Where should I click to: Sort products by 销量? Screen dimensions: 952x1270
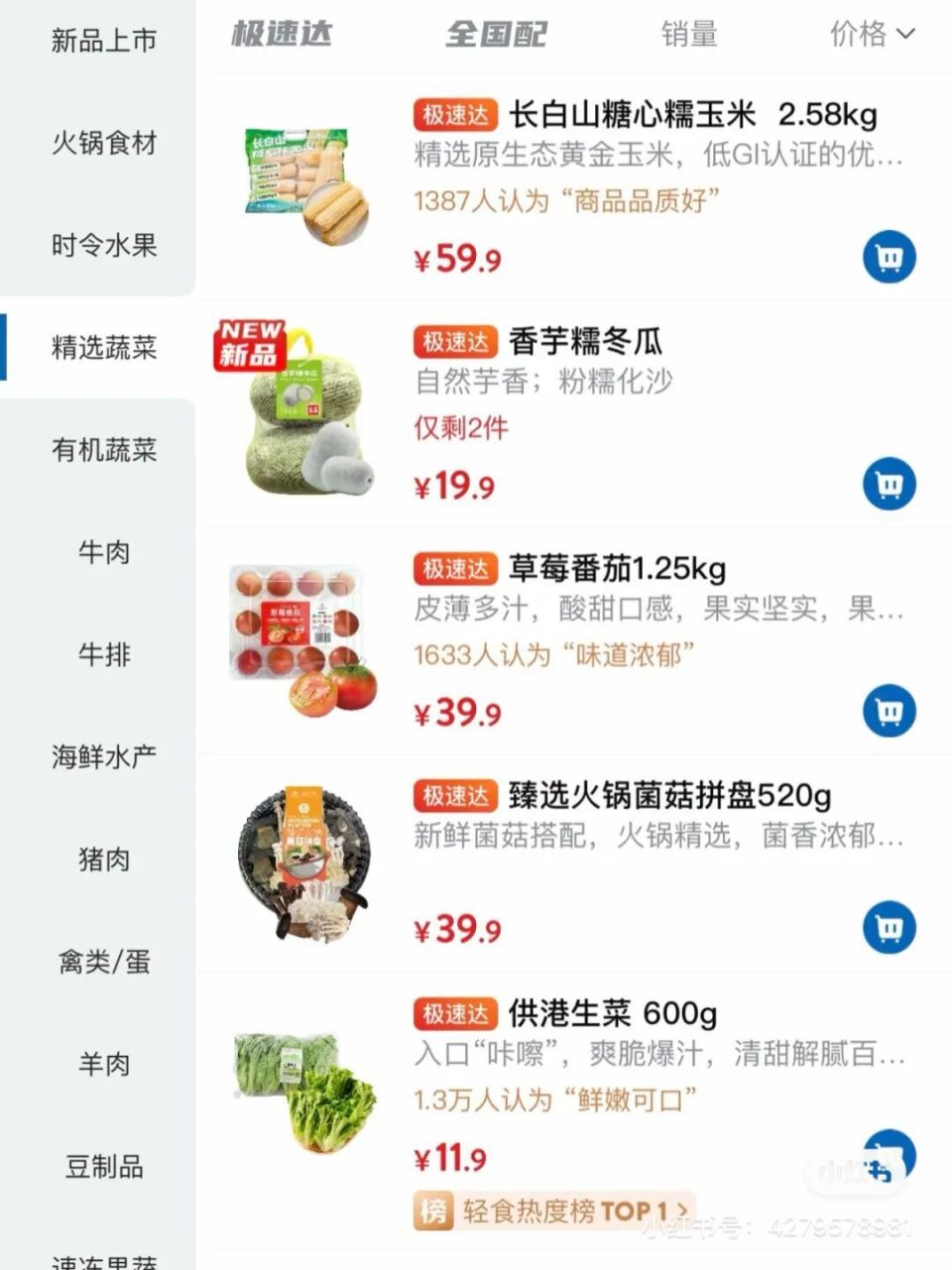690,33
